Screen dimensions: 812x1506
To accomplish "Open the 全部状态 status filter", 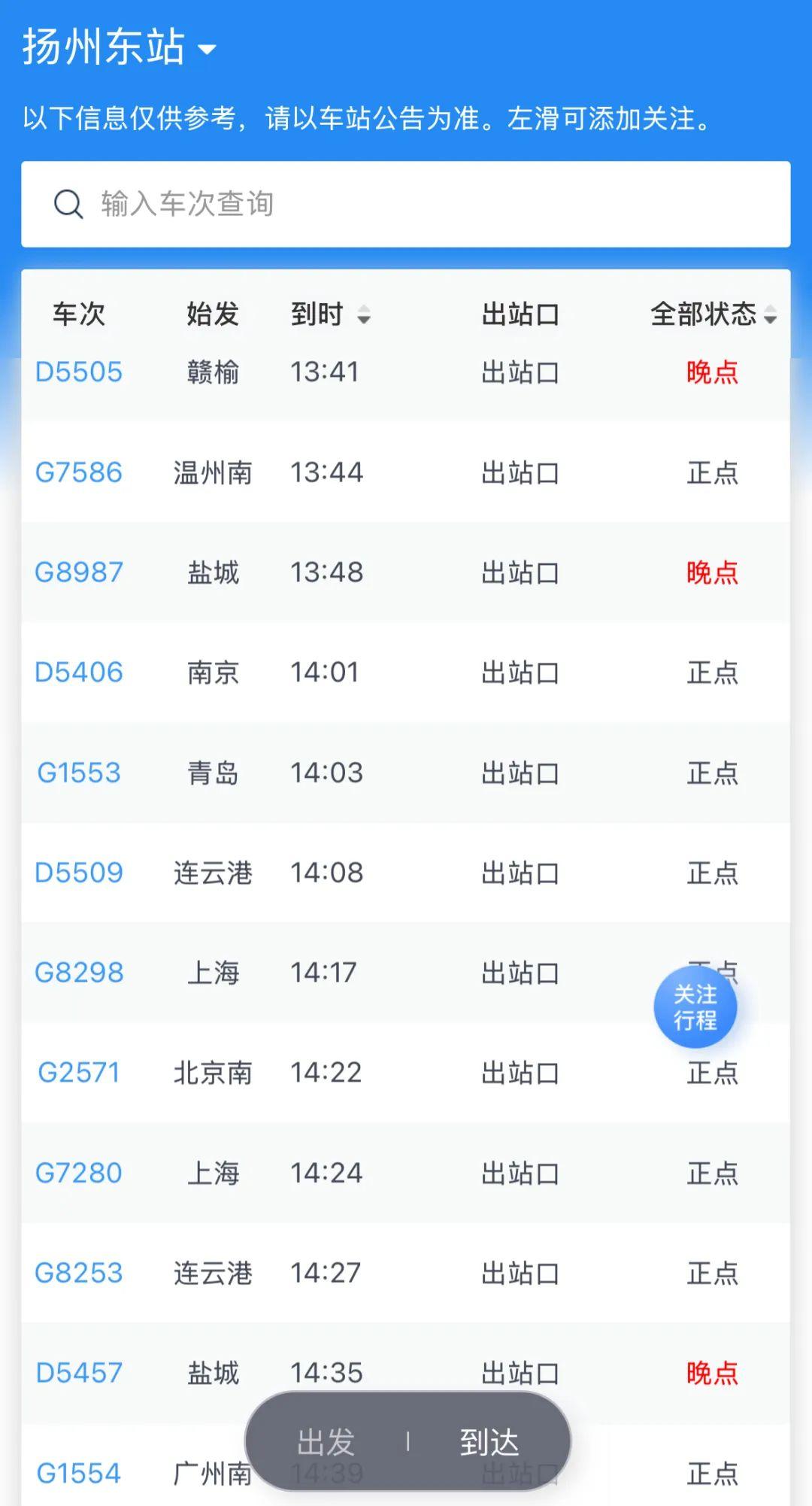I will 712,314.
